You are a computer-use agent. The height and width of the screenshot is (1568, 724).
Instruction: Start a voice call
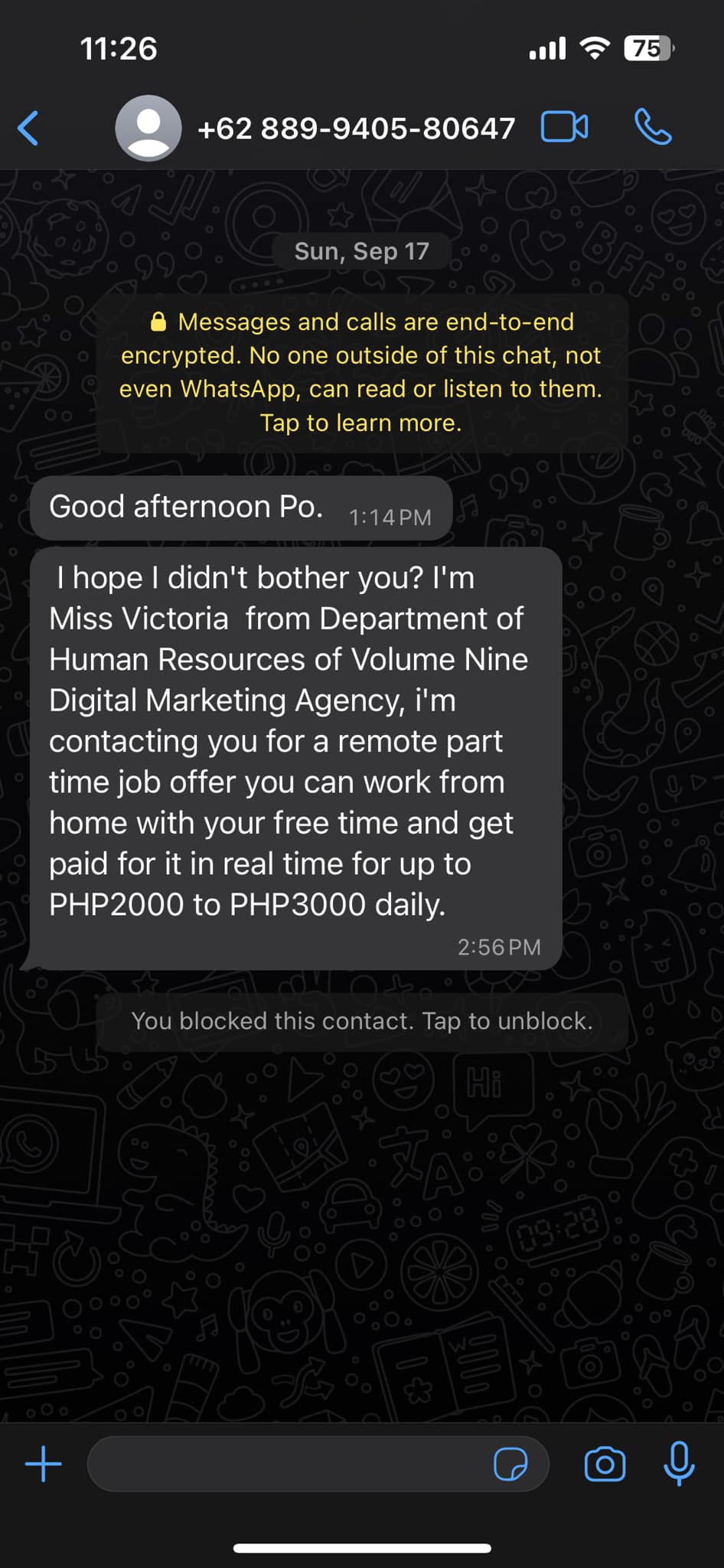coord(653,127)
